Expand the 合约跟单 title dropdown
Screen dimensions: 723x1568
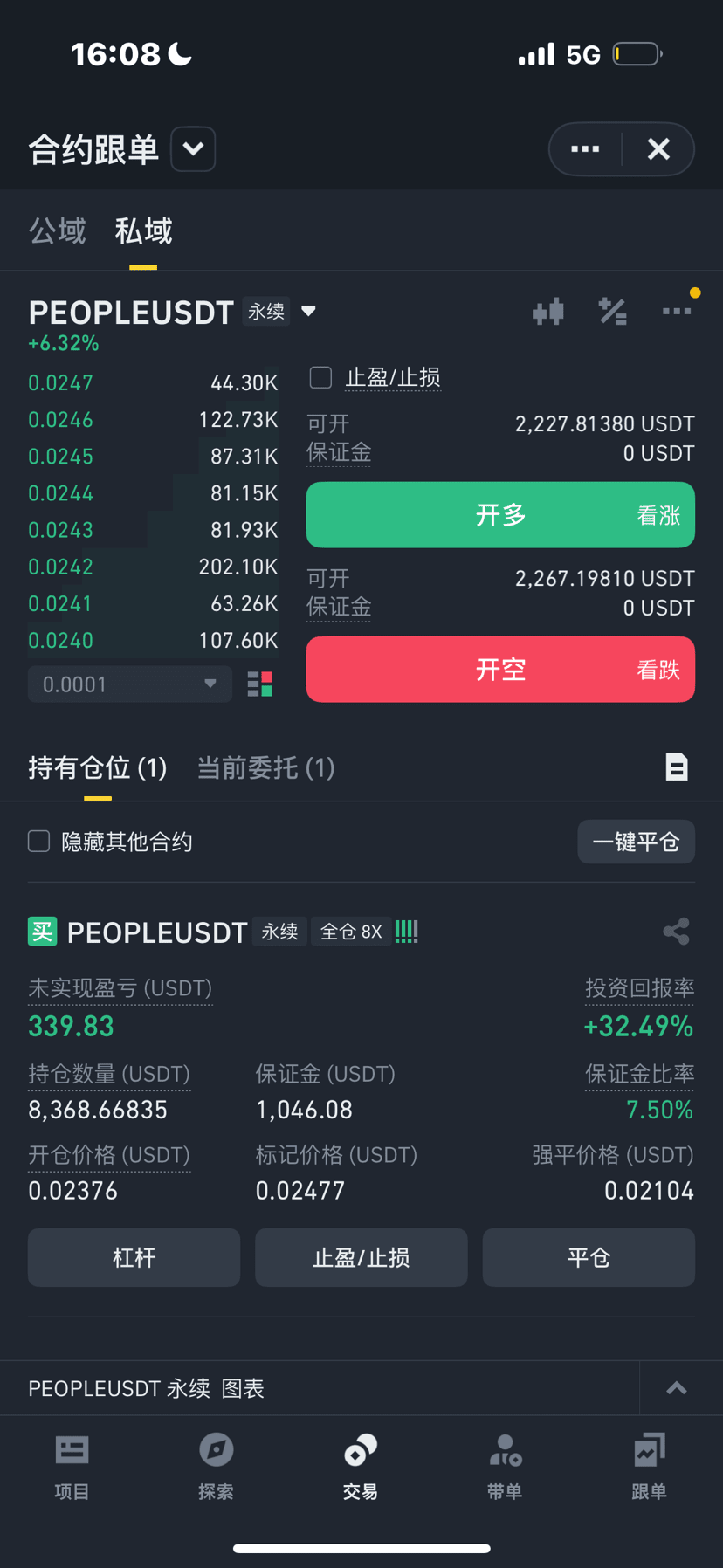pos(192,148)
